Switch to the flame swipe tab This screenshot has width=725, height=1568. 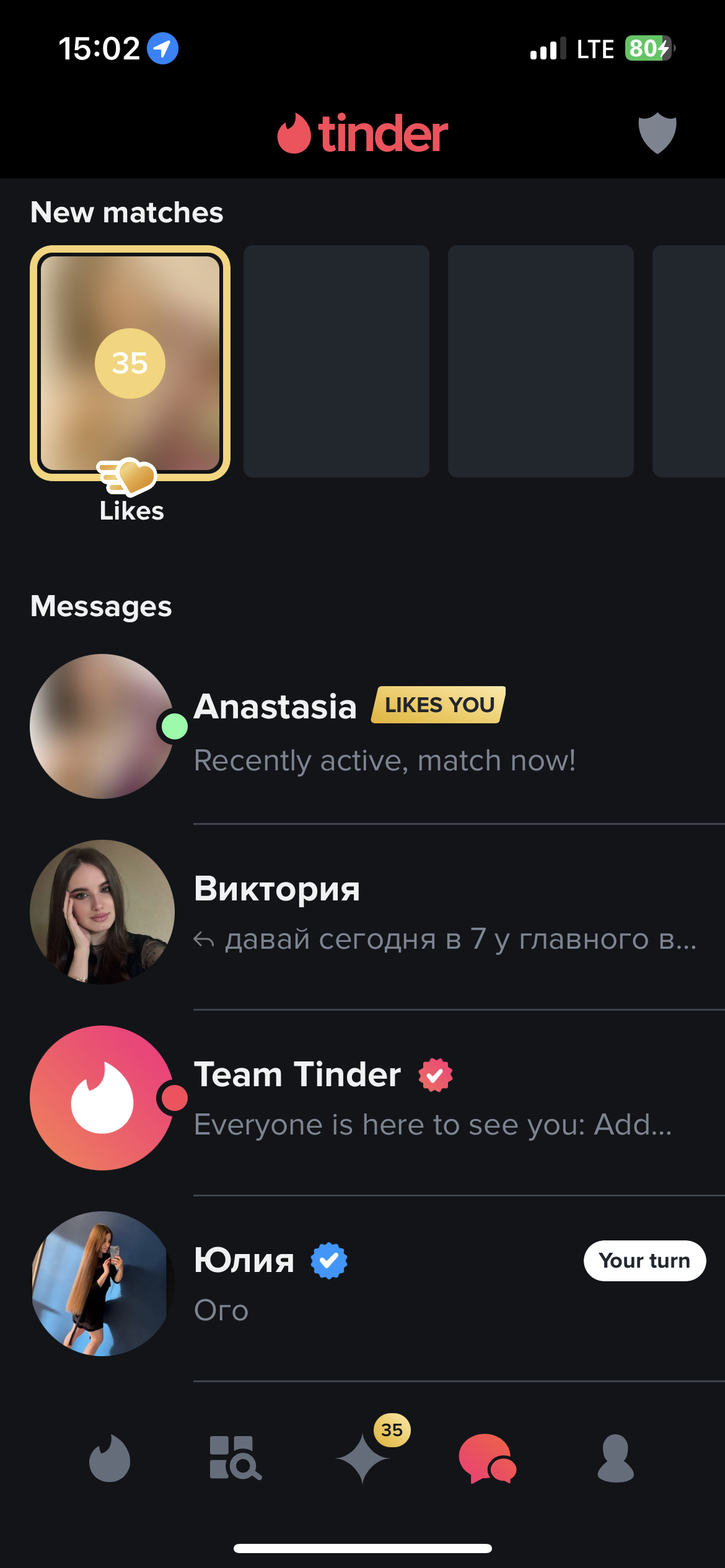pos(110,1458)
